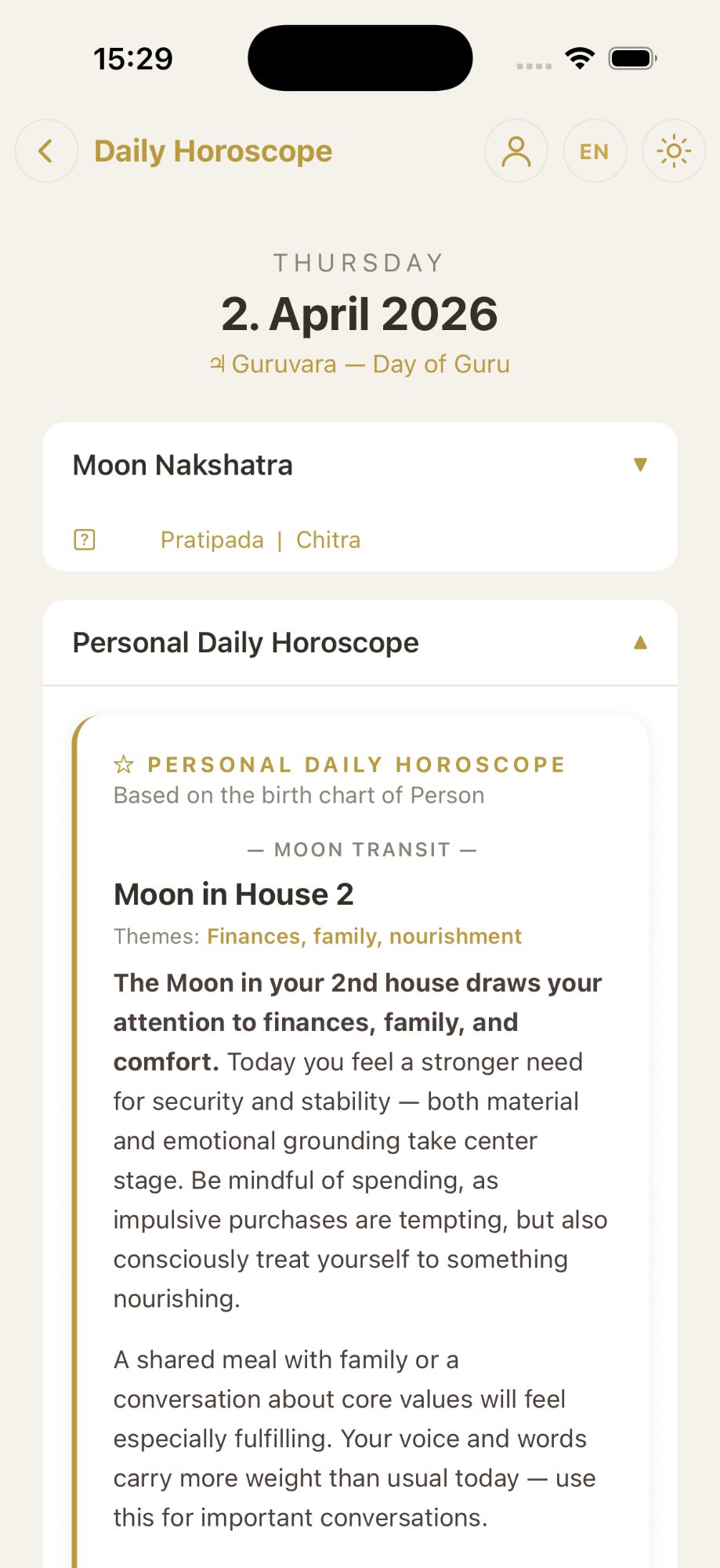The width and height of the screenshot is (720, 1568).
Task: Open the question mark help icon
Action: [x=85, y=540]
